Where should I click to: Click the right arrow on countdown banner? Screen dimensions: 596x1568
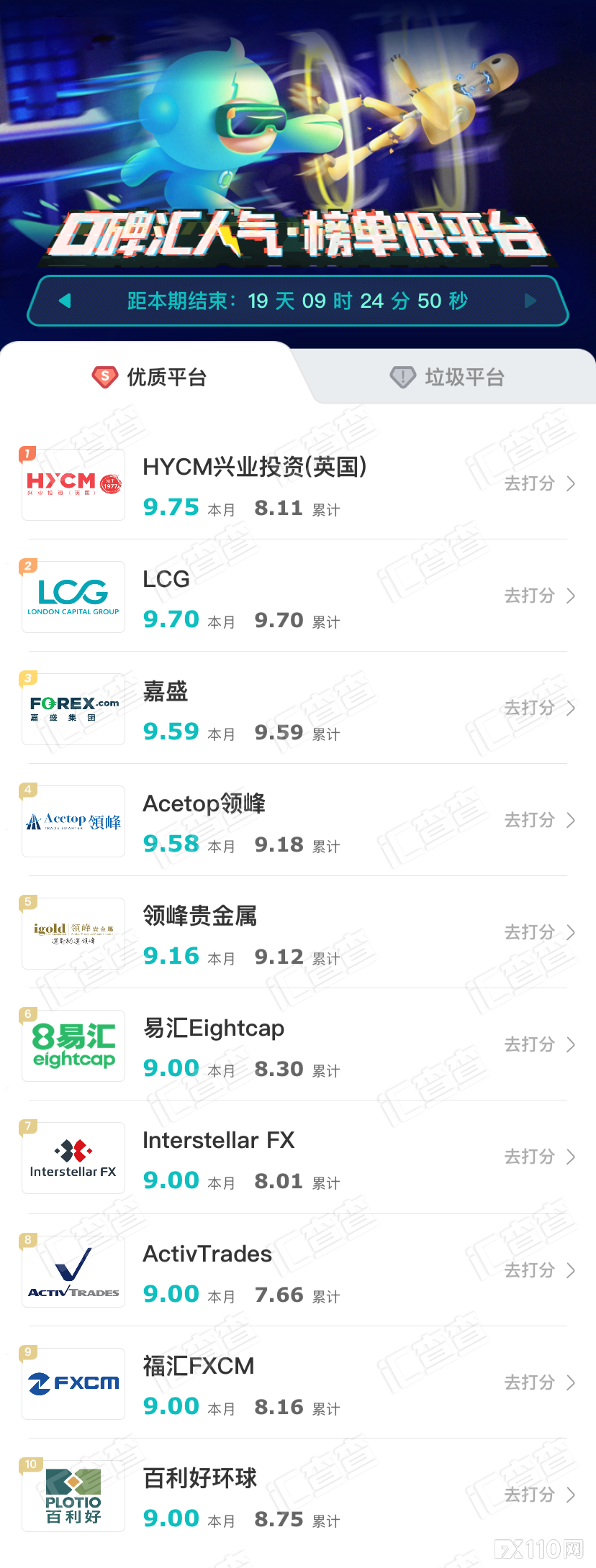[530, 301]
